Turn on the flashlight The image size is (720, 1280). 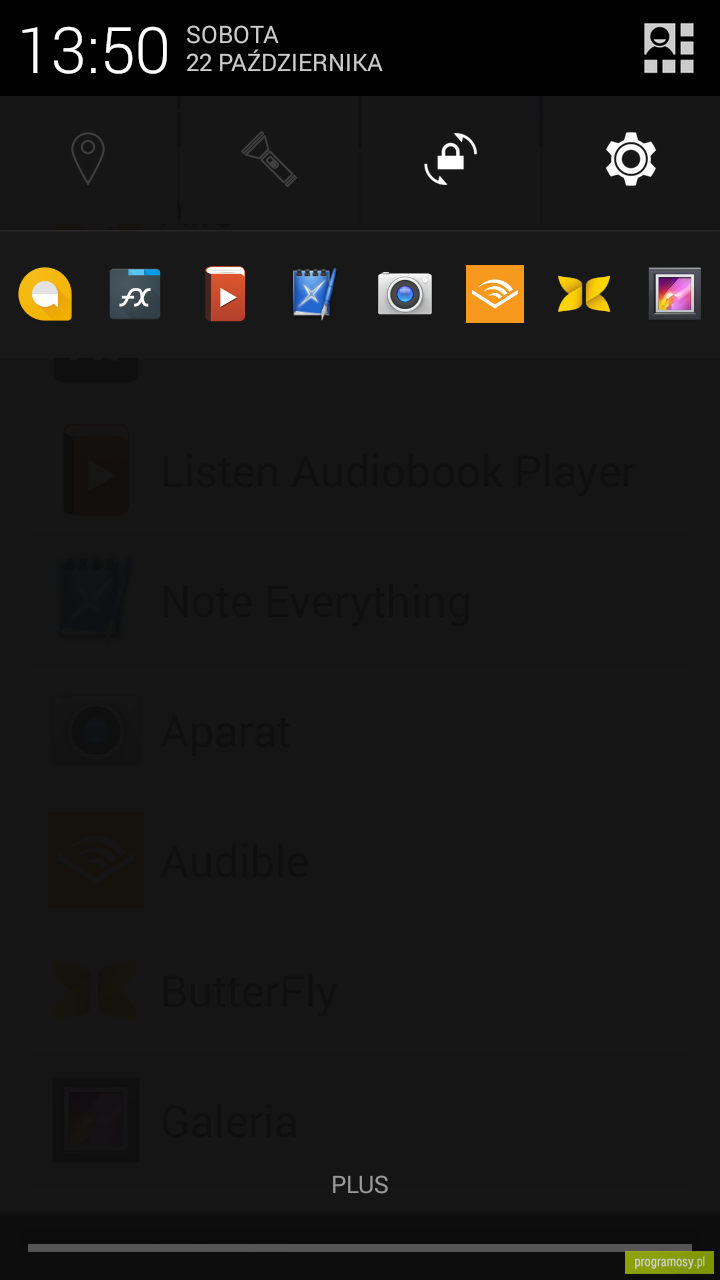pyautogui.click(x=269, y=159)
